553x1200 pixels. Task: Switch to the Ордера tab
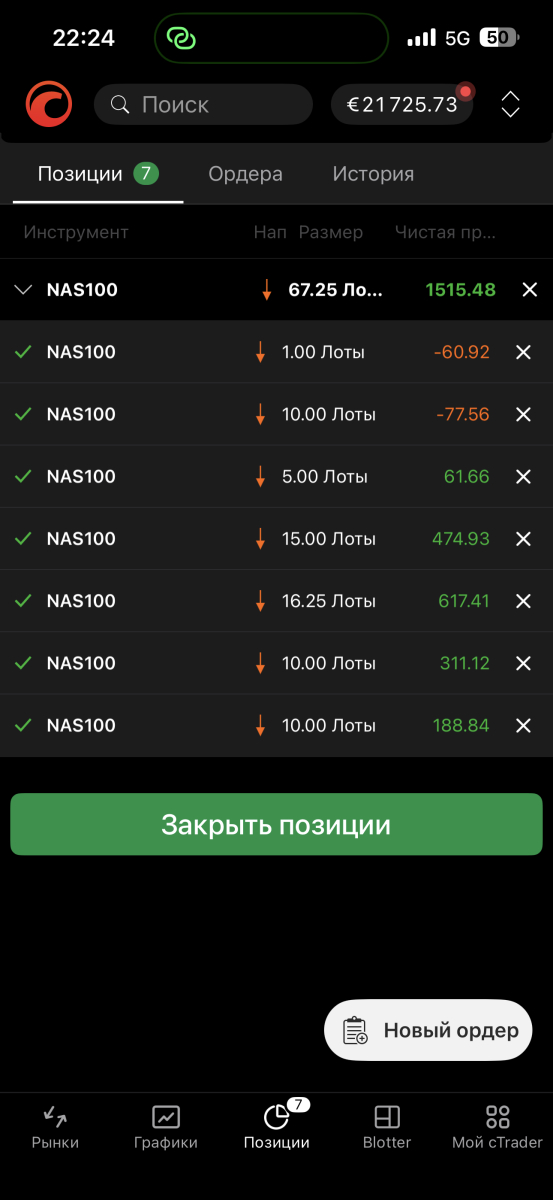point(245,174)
